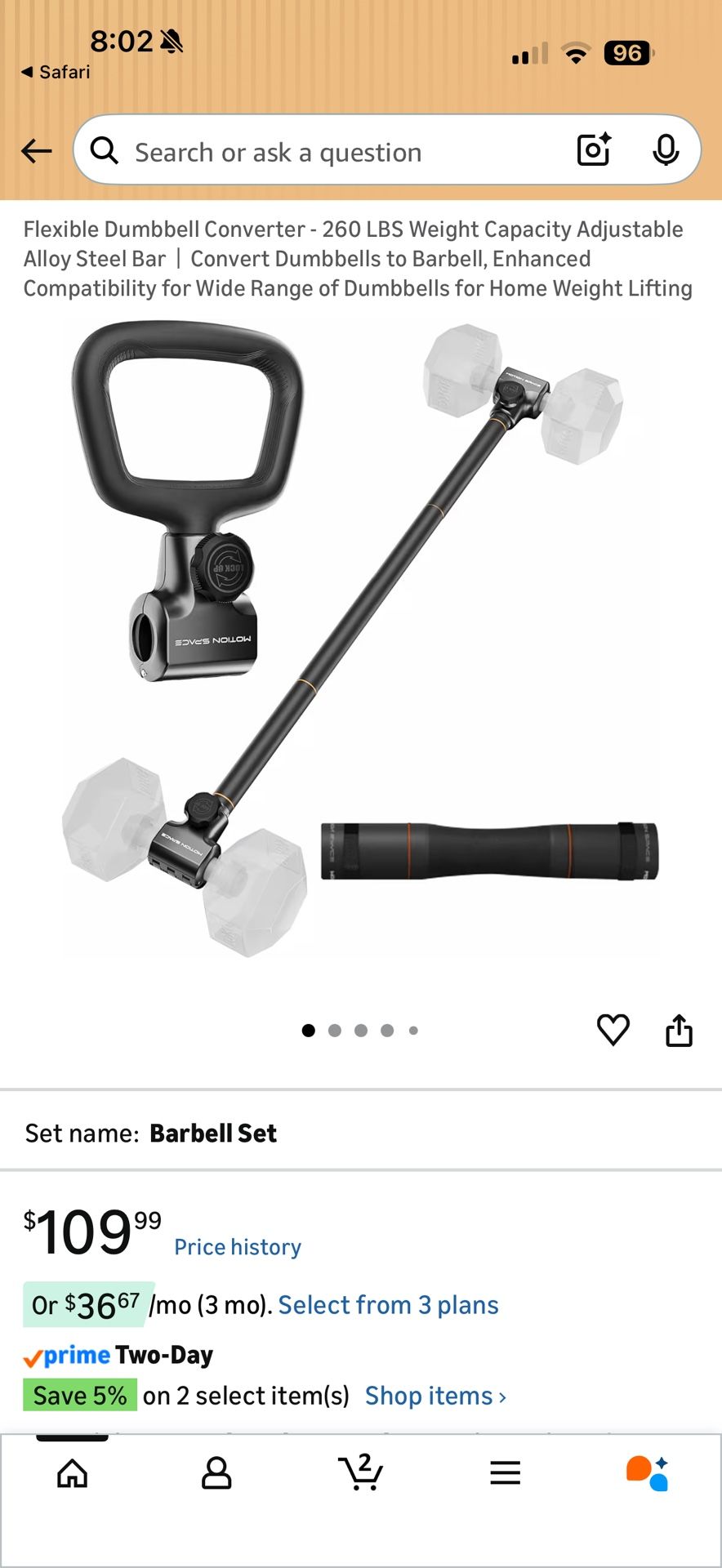Viewport: 722px width, 1568px height.
Task: Return to Safari via the back link
Action: (56, 72)
